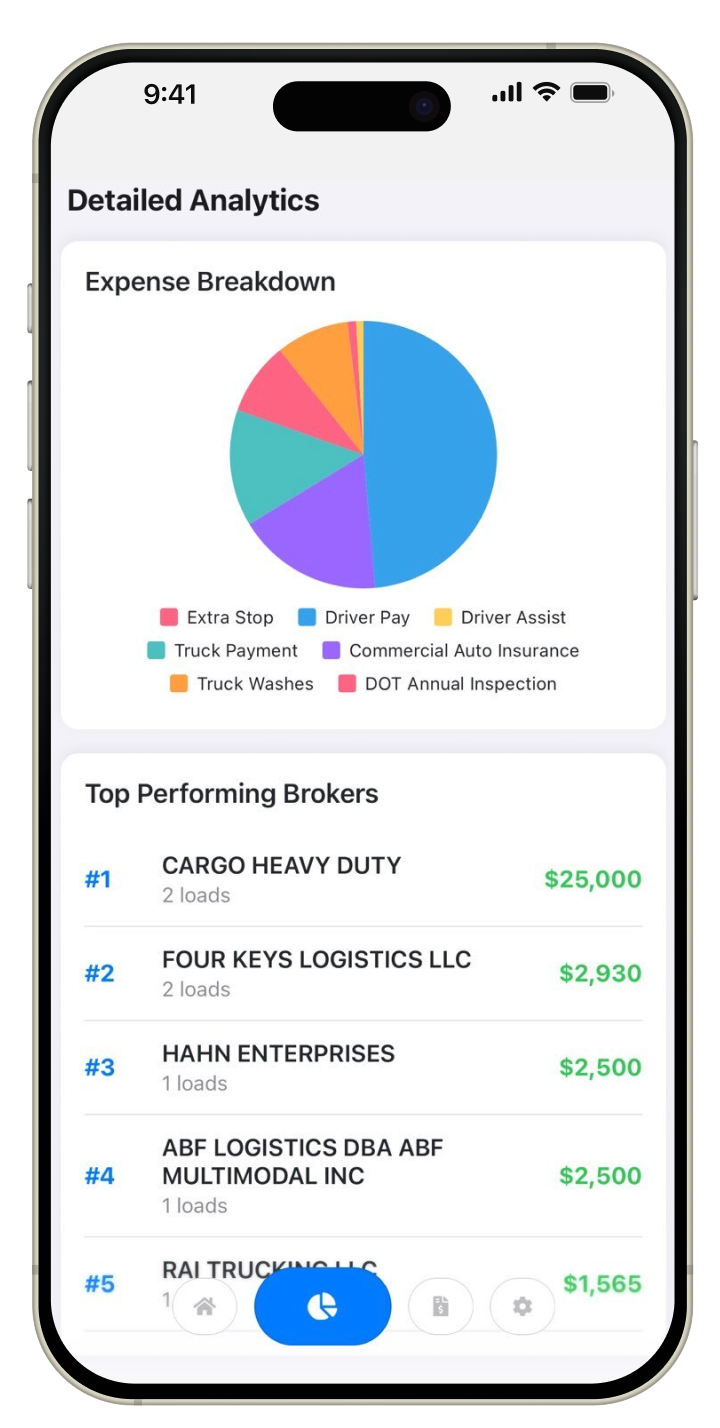The image size is (720, 1428).
Task: Toggle the Truck Payment legend item
Action: 223,650
